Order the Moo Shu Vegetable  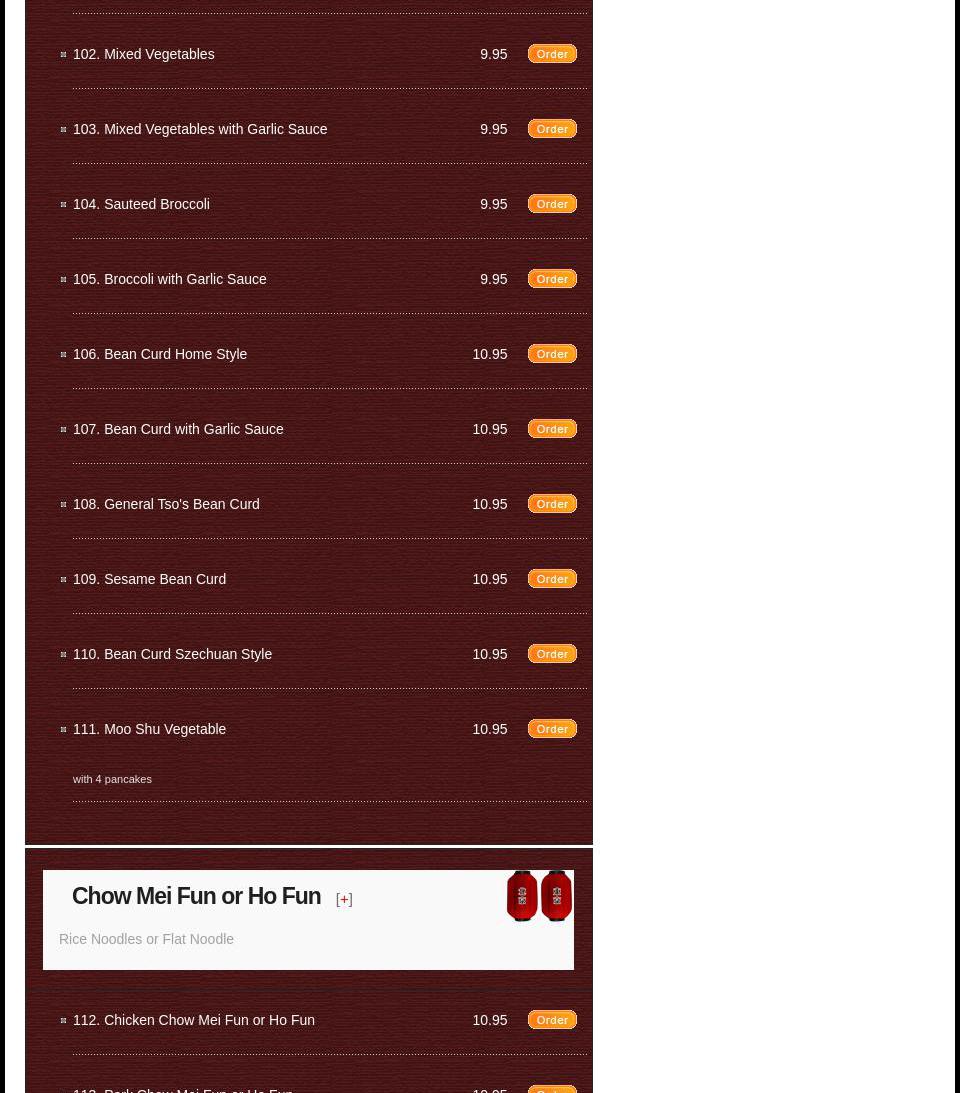pos(552,729)
